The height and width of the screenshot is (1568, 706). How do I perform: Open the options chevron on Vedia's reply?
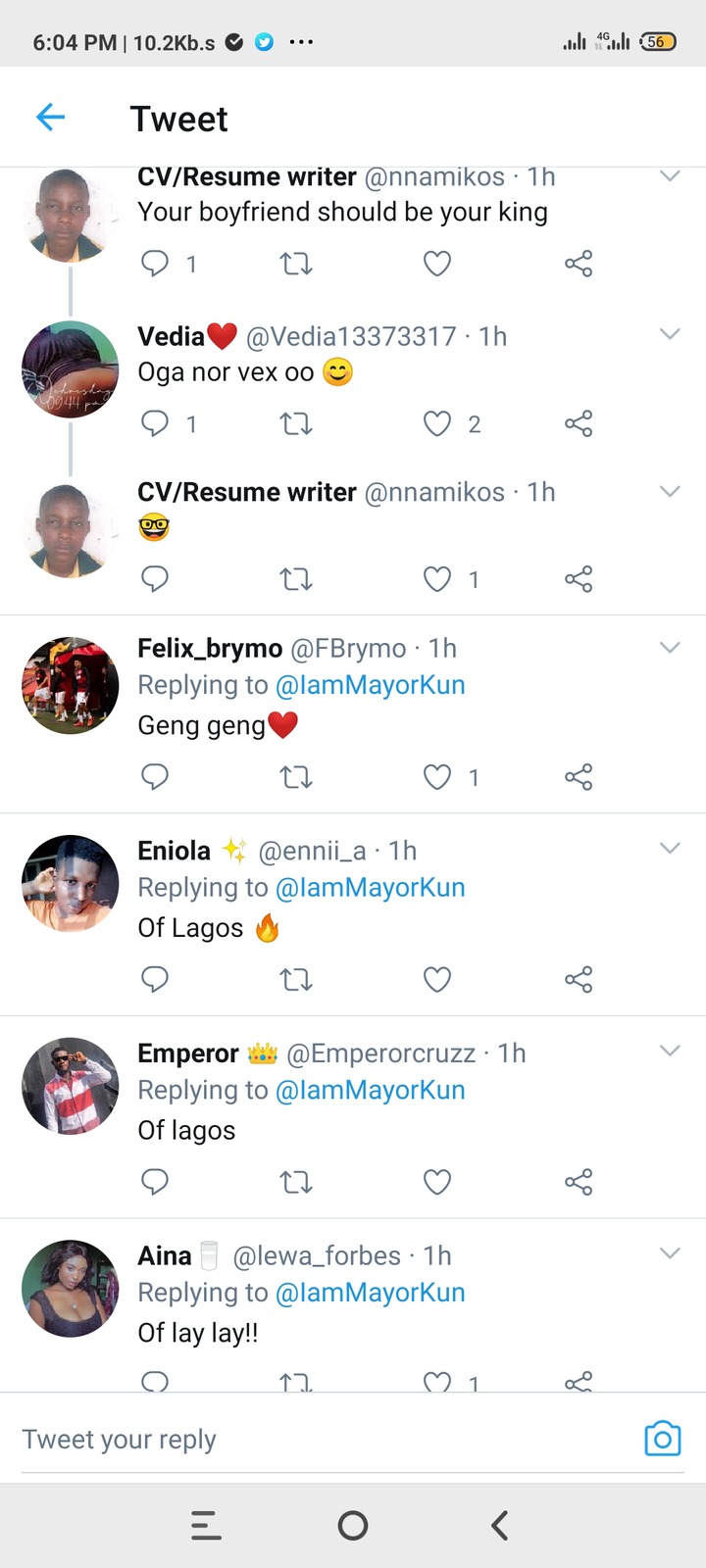[670, 334]
